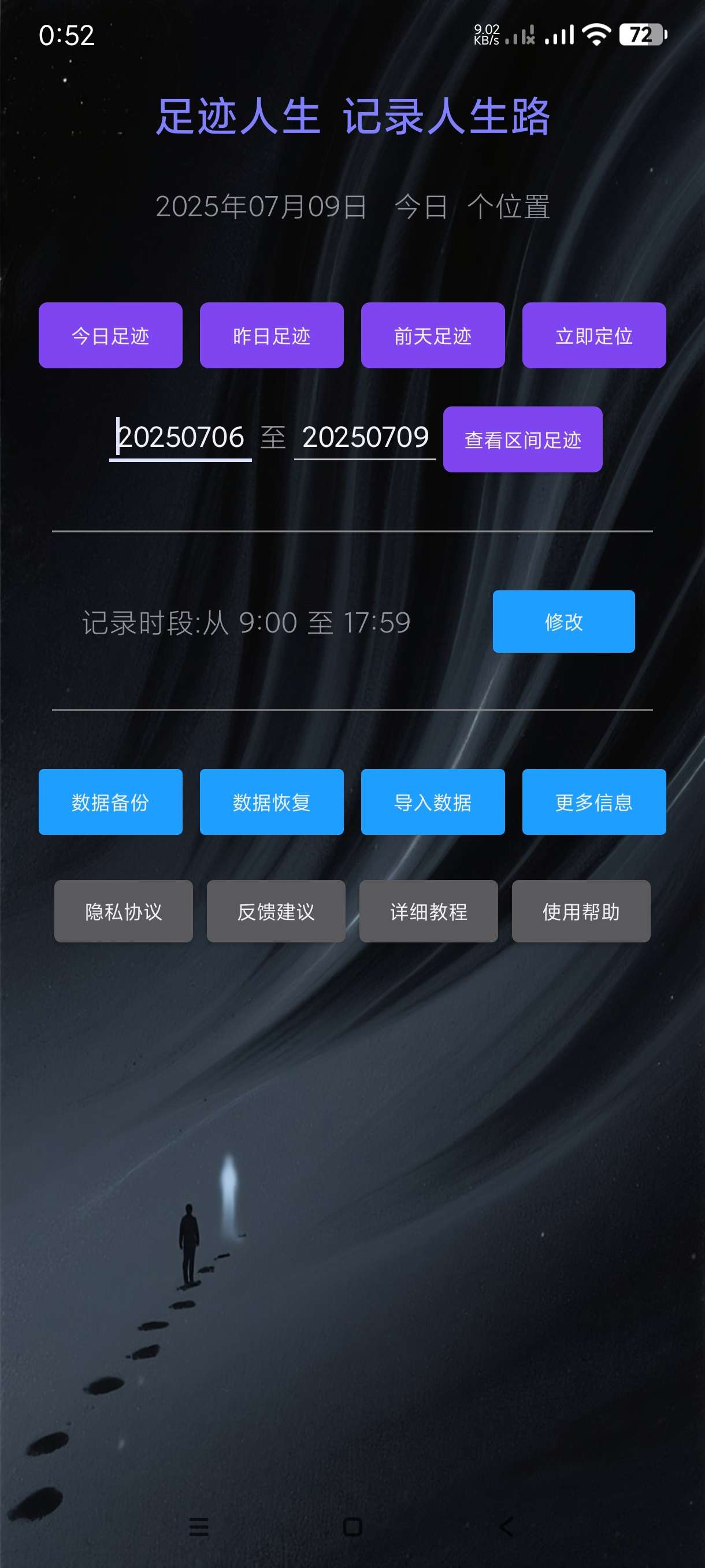The height and width of the screenshot is (1568, 705).
Task: Open 使用帮助 usage help
Action: (581, 911)
